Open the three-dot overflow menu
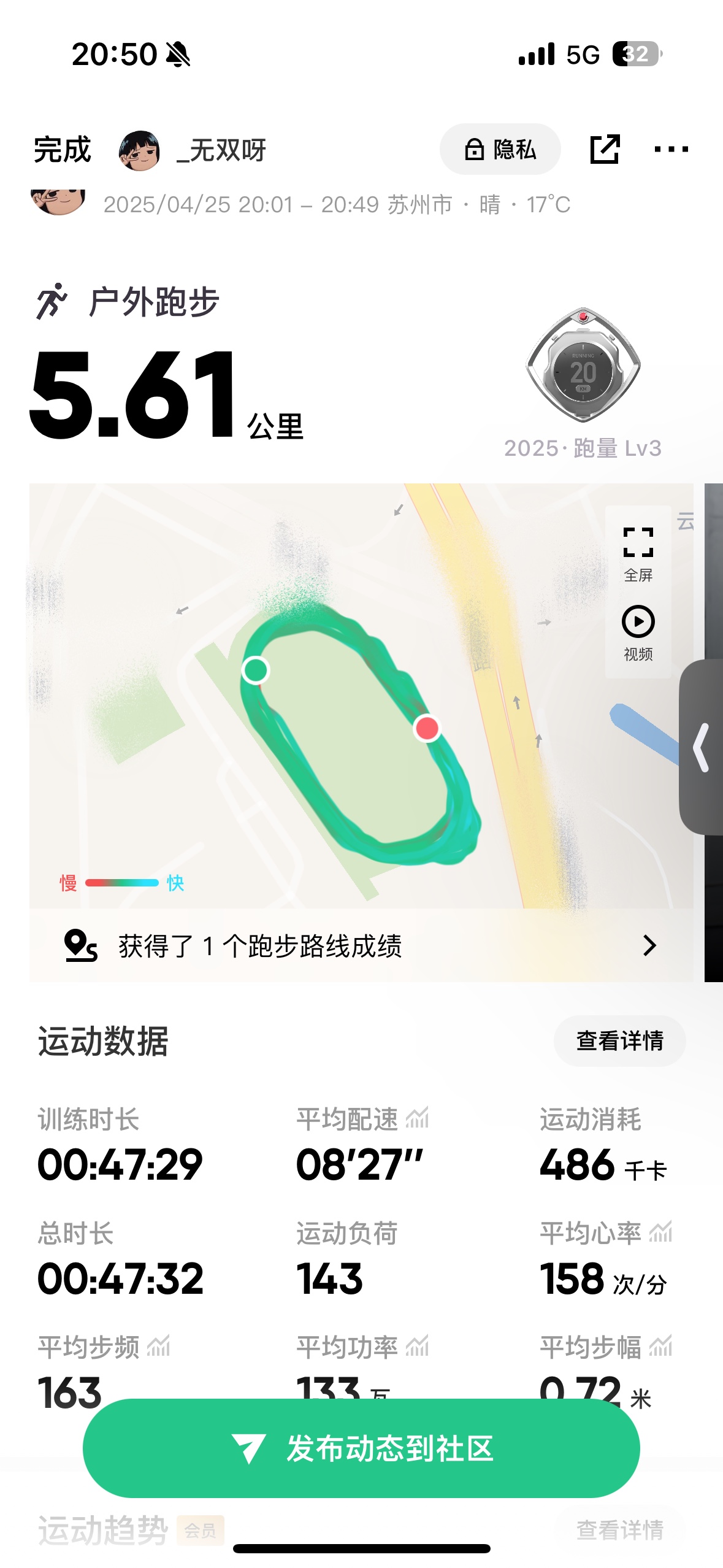Image resolution: width=723 pixels, height=1568 pixels. click(x=671, y=149)
